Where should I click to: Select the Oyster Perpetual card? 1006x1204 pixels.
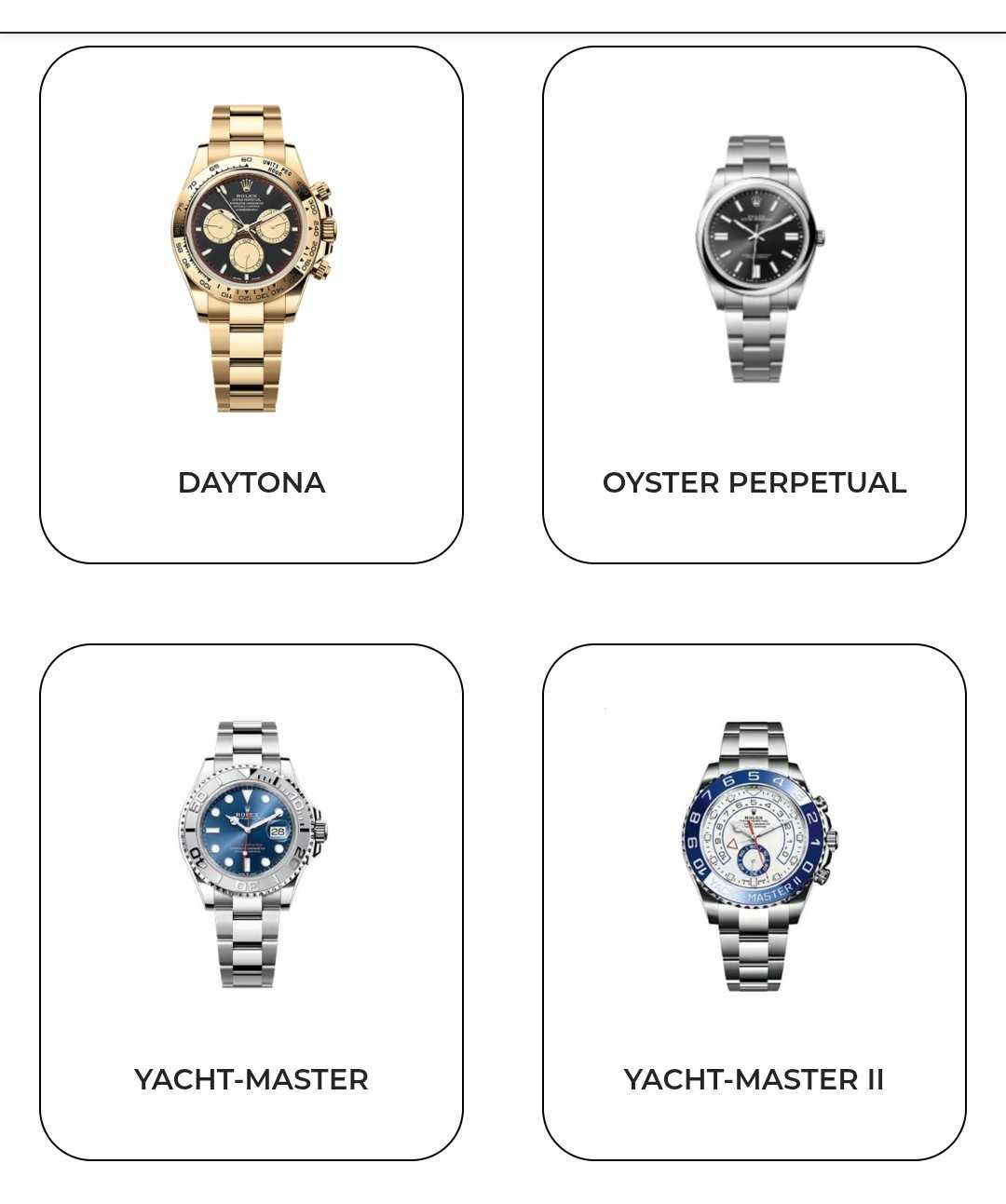(754, 304)
